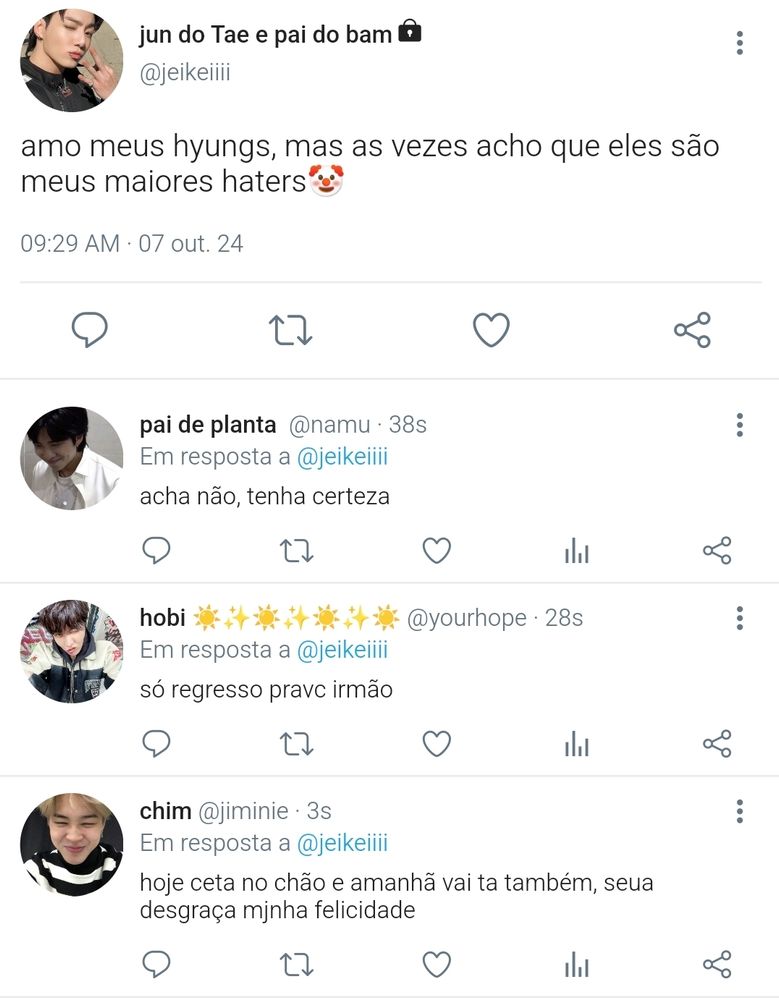Viewport: 779px width, 1000px height.
Task: View analytics of pai de planta's reply
Action: tap(577, 550)
